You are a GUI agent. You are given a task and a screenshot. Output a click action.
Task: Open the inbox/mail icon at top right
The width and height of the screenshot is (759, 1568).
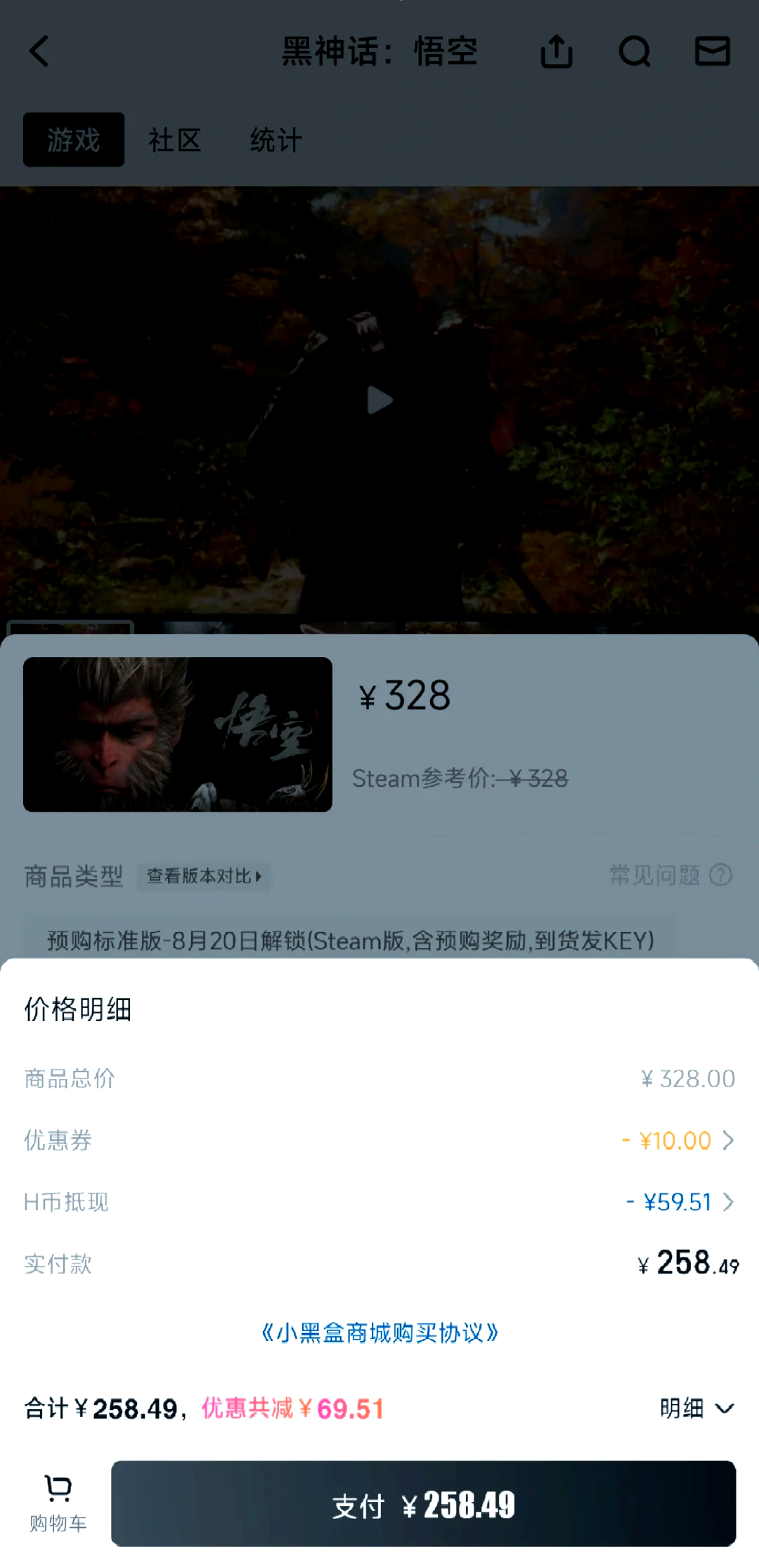(713, 52)
